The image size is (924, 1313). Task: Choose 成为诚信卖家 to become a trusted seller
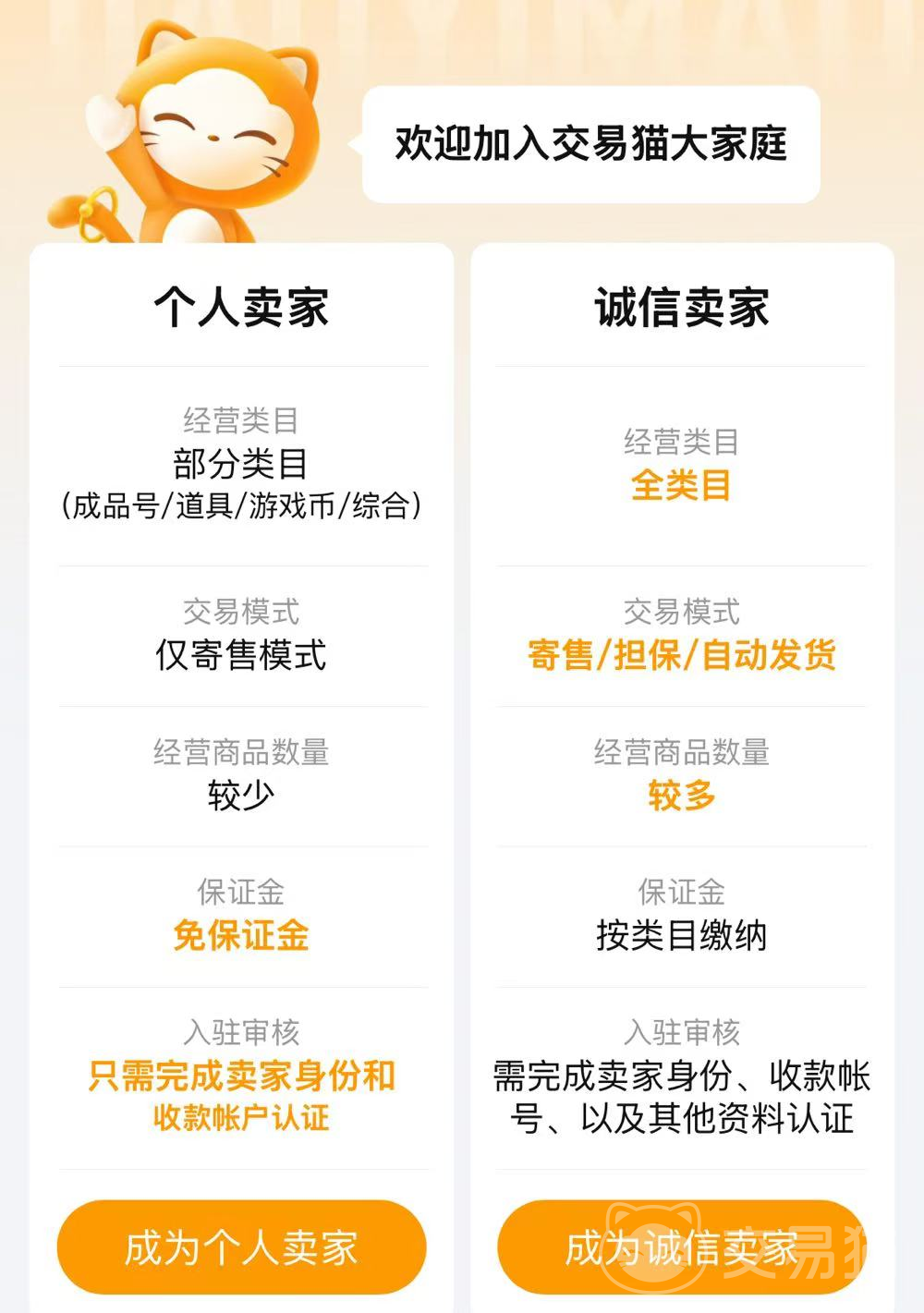pyautogui.click(x=681, y=1247)
